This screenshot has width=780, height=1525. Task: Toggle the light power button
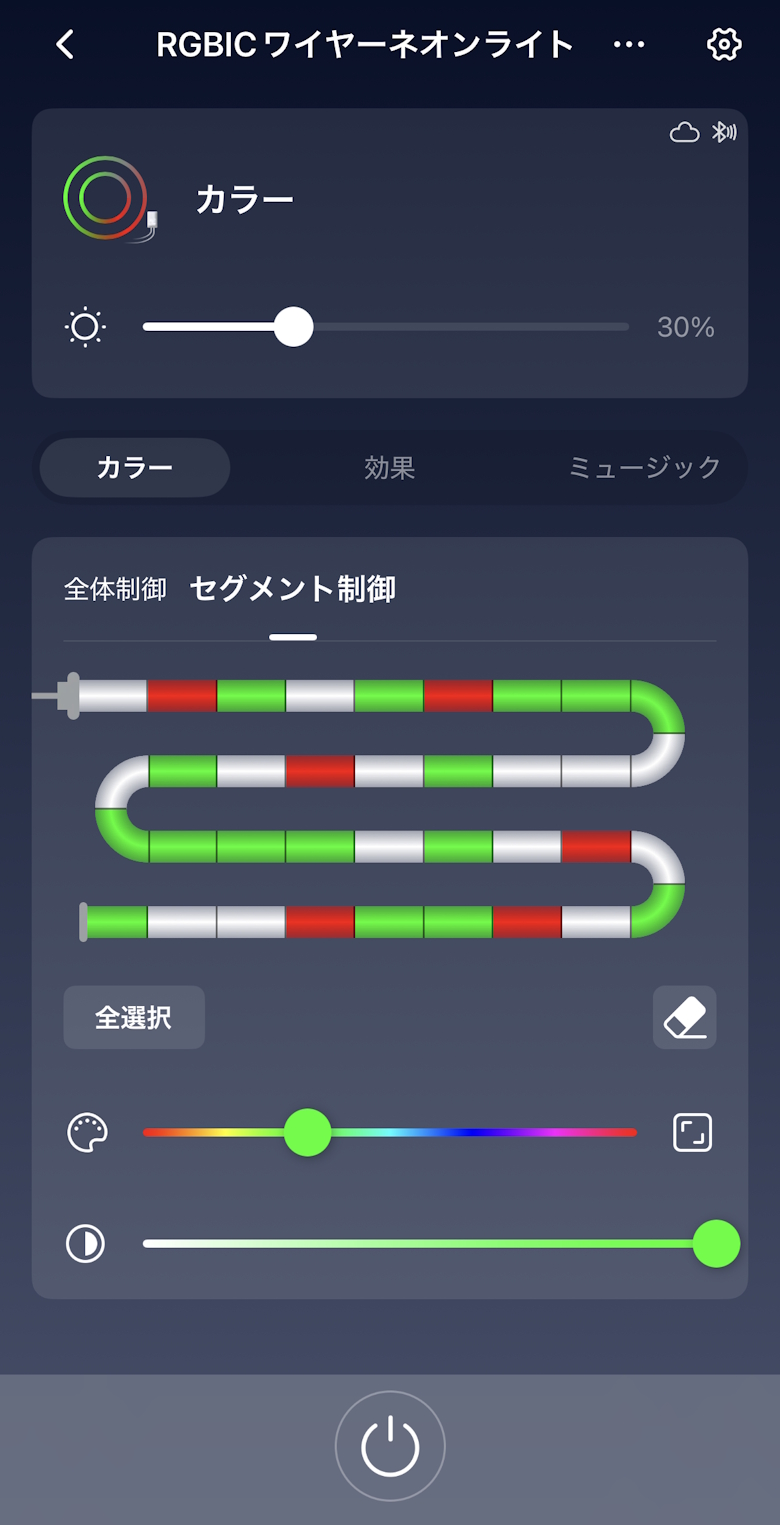click(x=390, y=1445)
